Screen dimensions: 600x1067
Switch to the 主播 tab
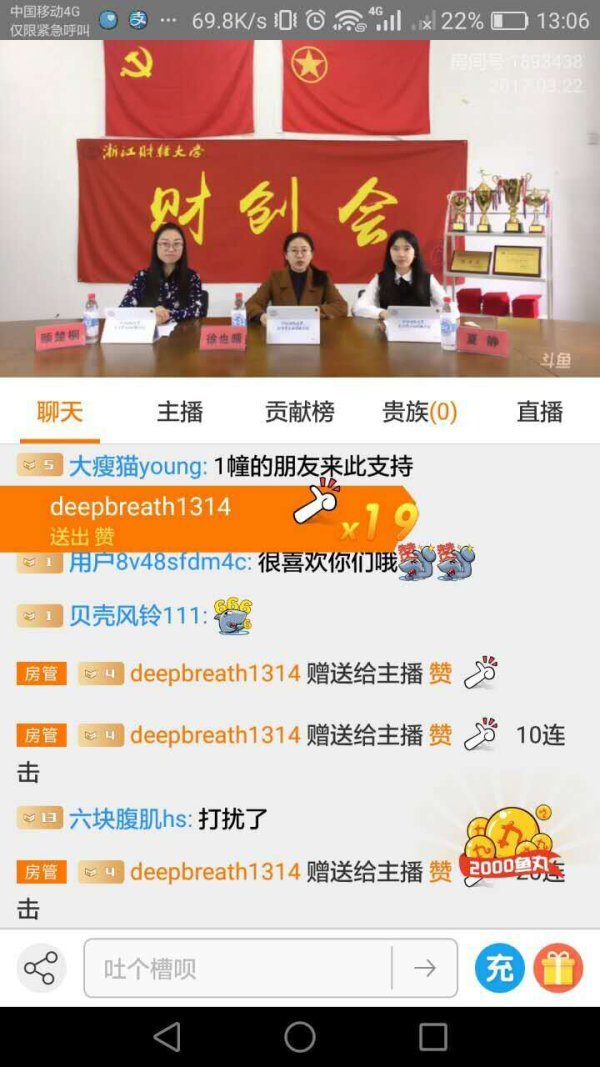click(180, 411)
